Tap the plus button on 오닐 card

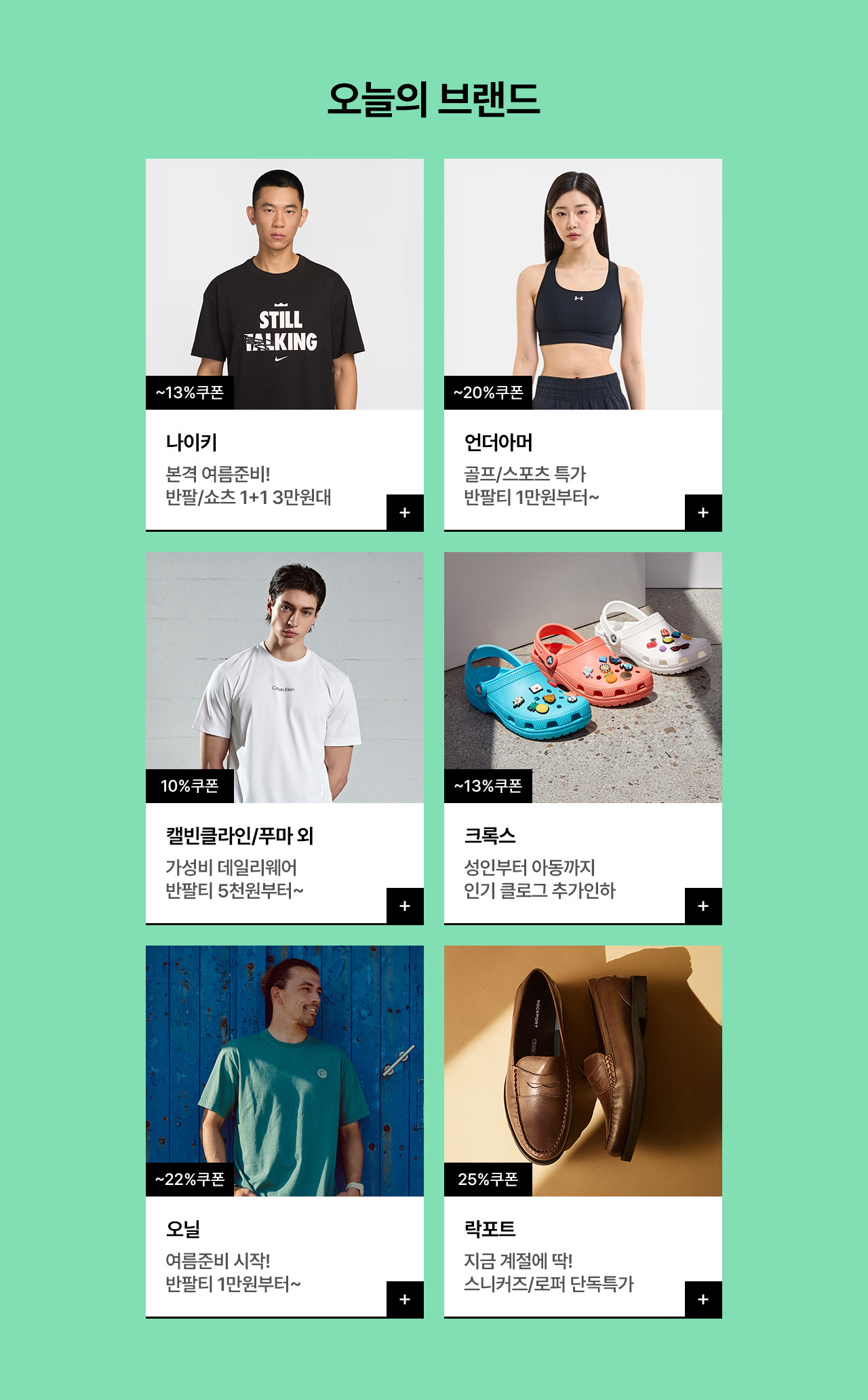click(405, 1300)
